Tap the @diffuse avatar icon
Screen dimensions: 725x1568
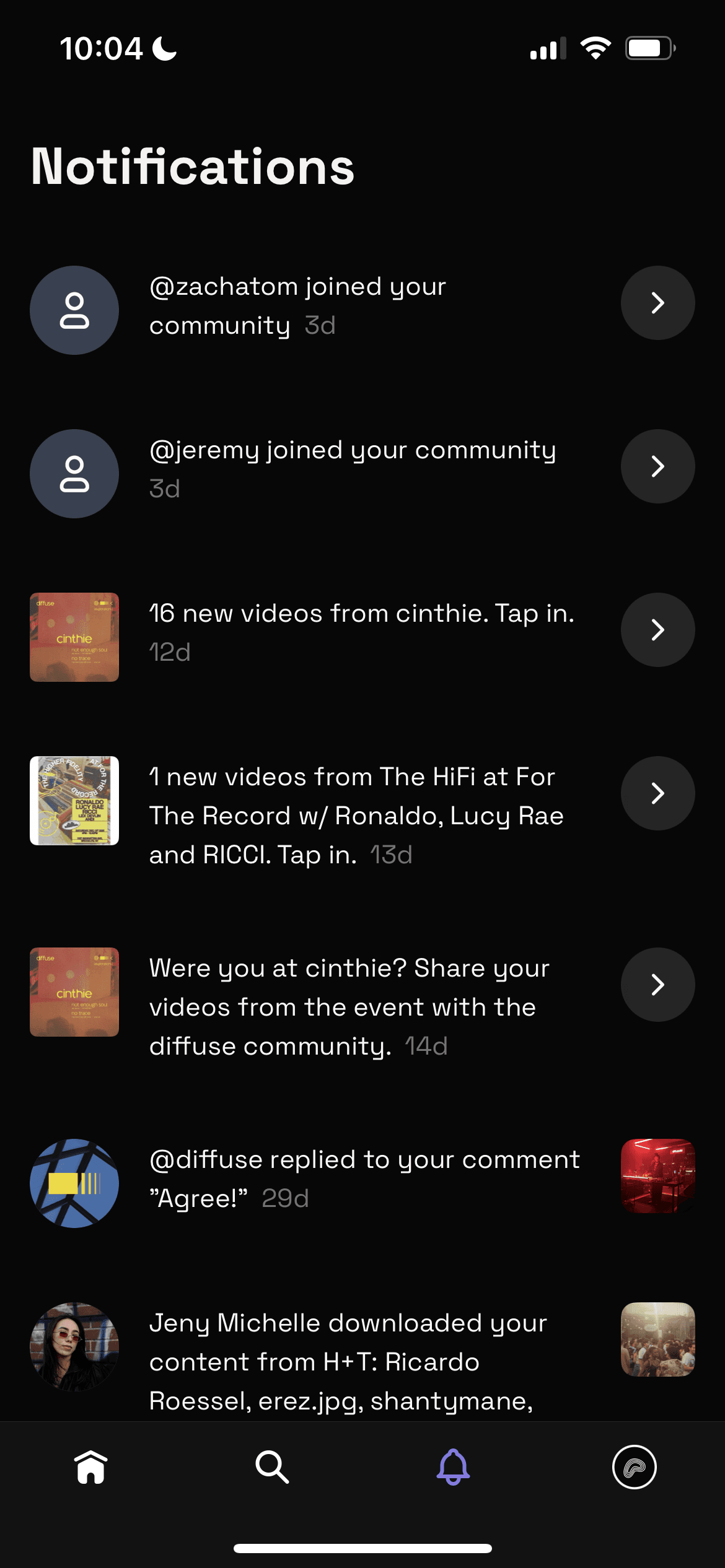[x=74, y=1183]
